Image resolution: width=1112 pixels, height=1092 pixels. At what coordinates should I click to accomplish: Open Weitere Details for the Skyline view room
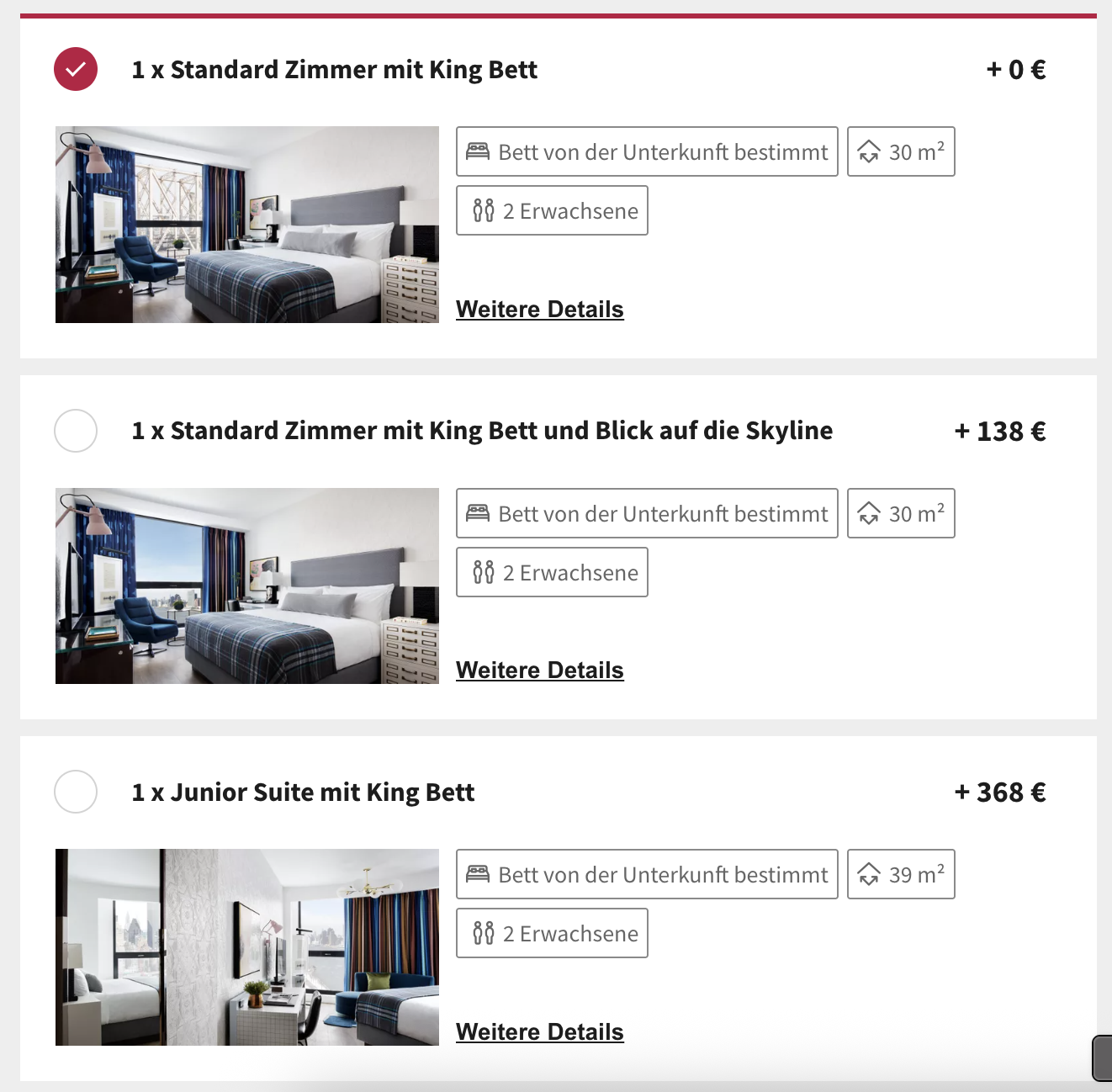[x=539, y=670]
